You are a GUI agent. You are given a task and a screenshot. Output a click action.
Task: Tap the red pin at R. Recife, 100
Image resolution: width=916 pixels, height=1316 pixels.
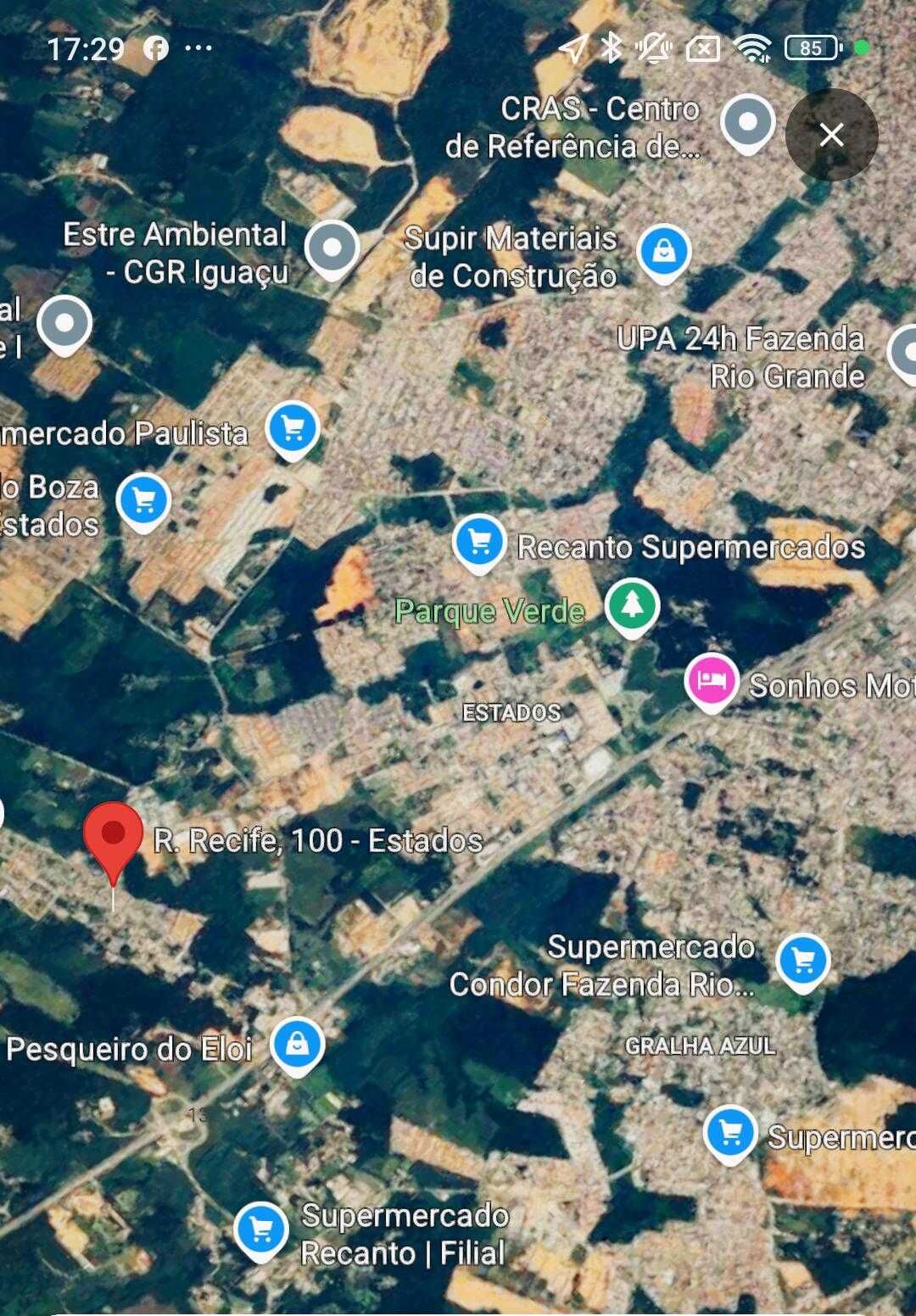(x=113, y=836)
